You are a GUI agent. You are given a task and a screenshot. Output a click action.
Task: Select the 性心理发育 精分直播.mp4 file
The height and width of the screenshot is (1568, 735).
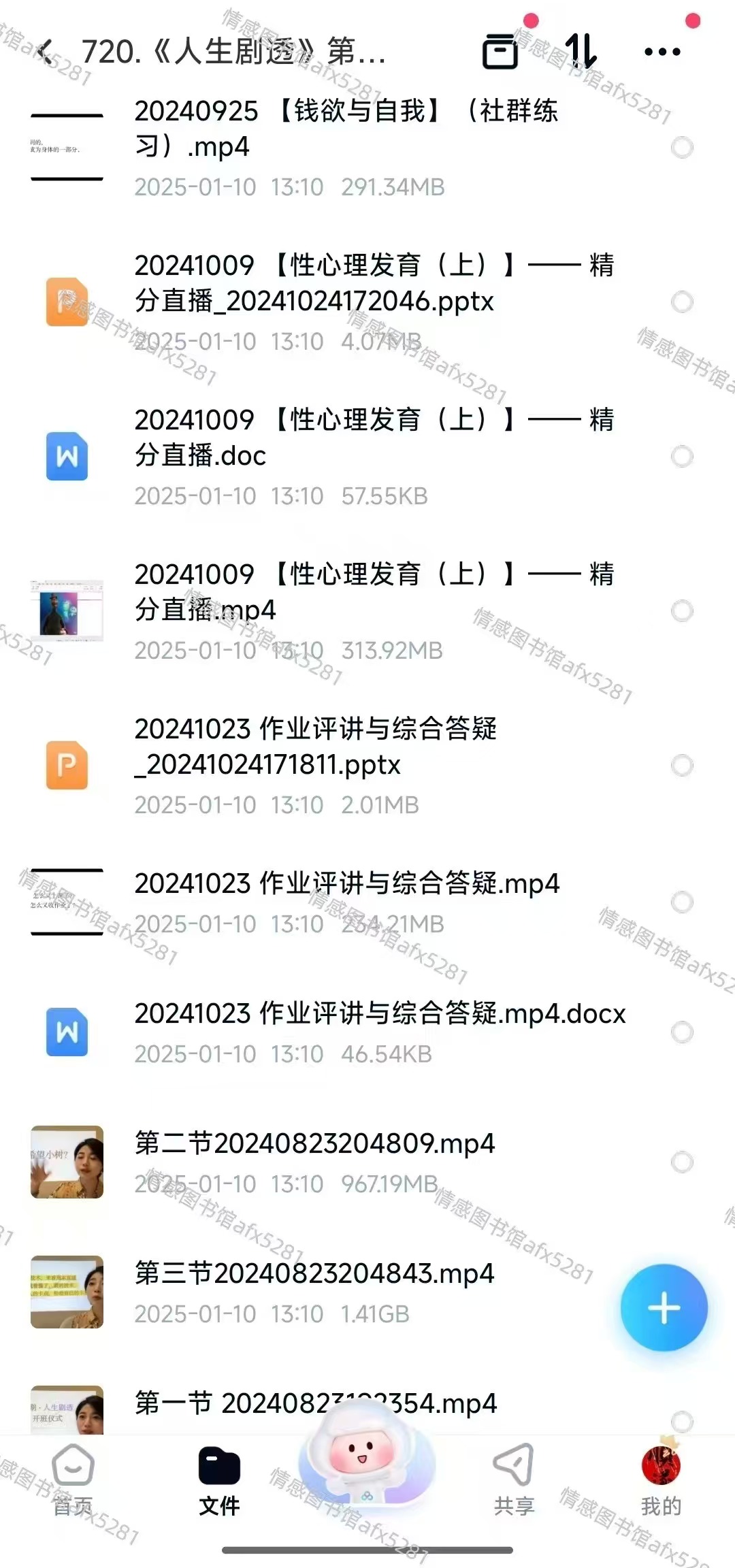point(682,610)
